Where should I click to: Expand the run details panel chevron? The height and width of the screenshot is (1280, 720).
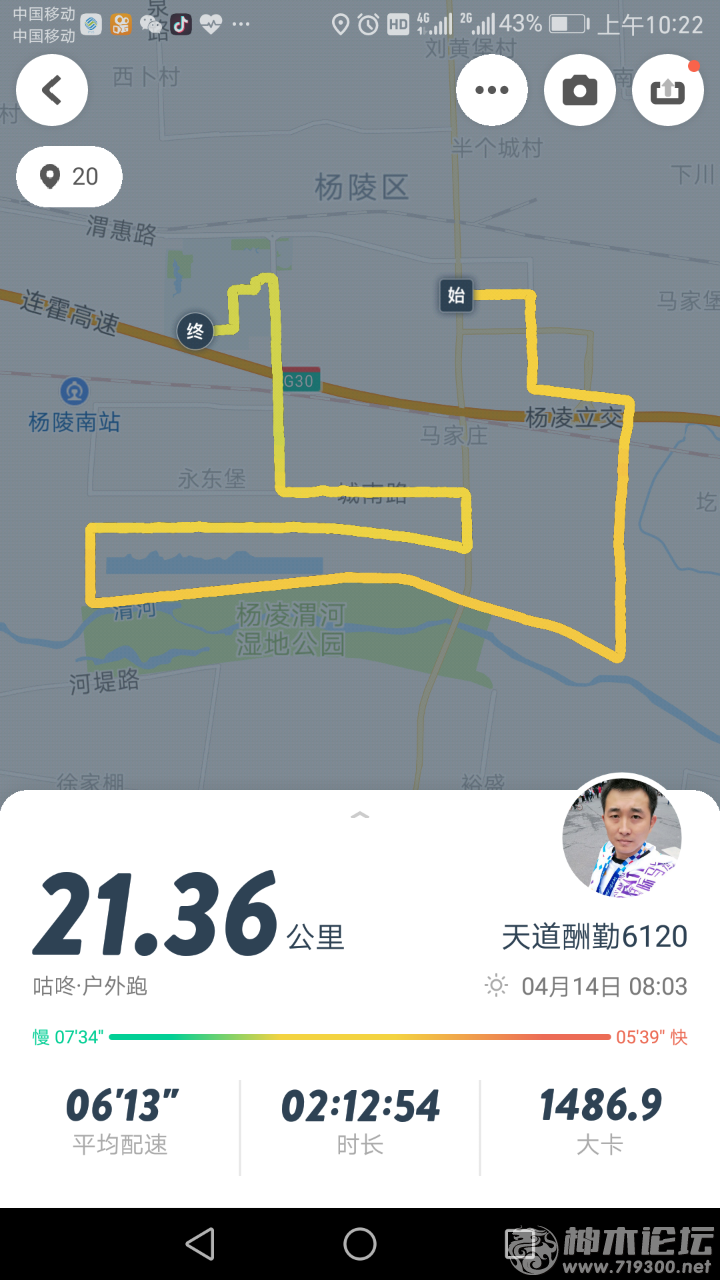[360, 815]
